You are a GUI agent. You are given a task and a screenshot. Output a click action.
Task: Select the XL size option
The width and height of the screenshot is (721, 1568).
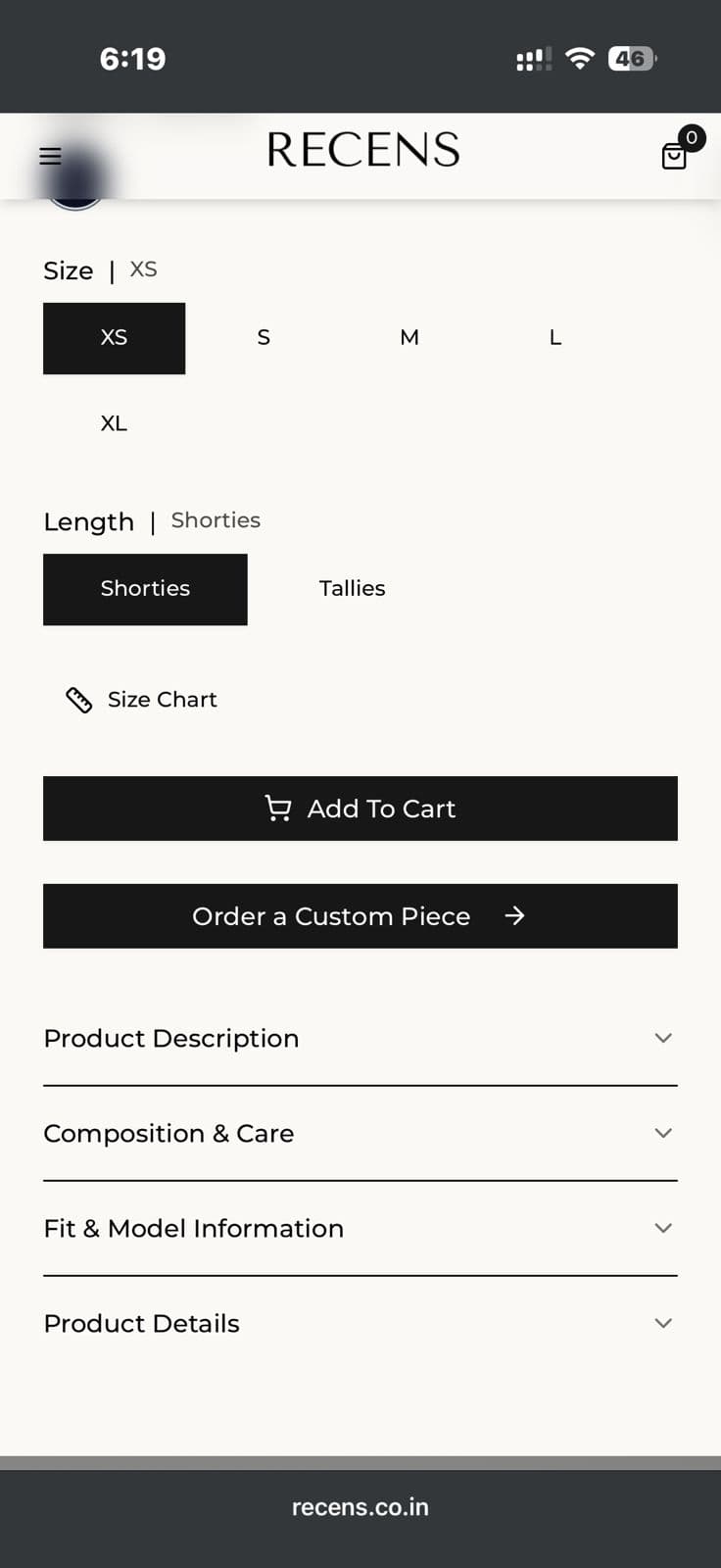[114, 422]
